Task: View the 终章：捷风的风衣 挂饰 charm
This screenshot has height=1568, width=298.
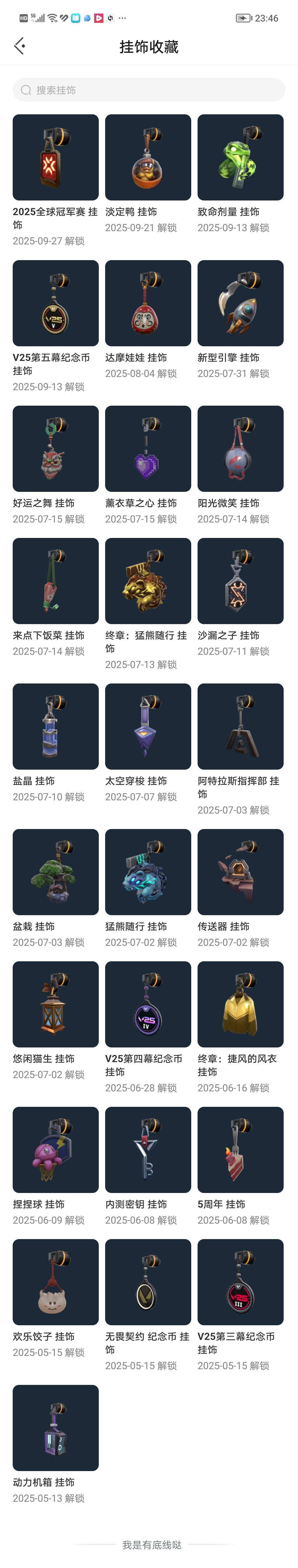Action: 240,1004
